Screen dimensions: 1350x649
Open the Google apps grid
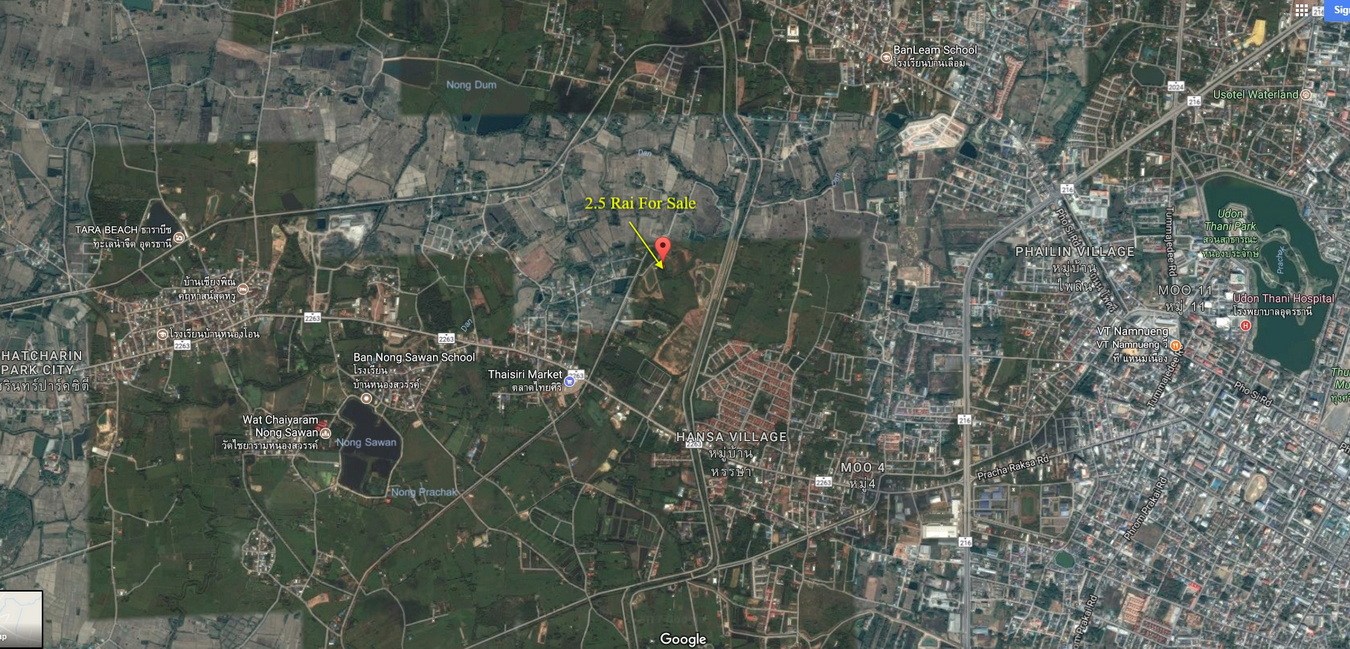coord(1301,10)
